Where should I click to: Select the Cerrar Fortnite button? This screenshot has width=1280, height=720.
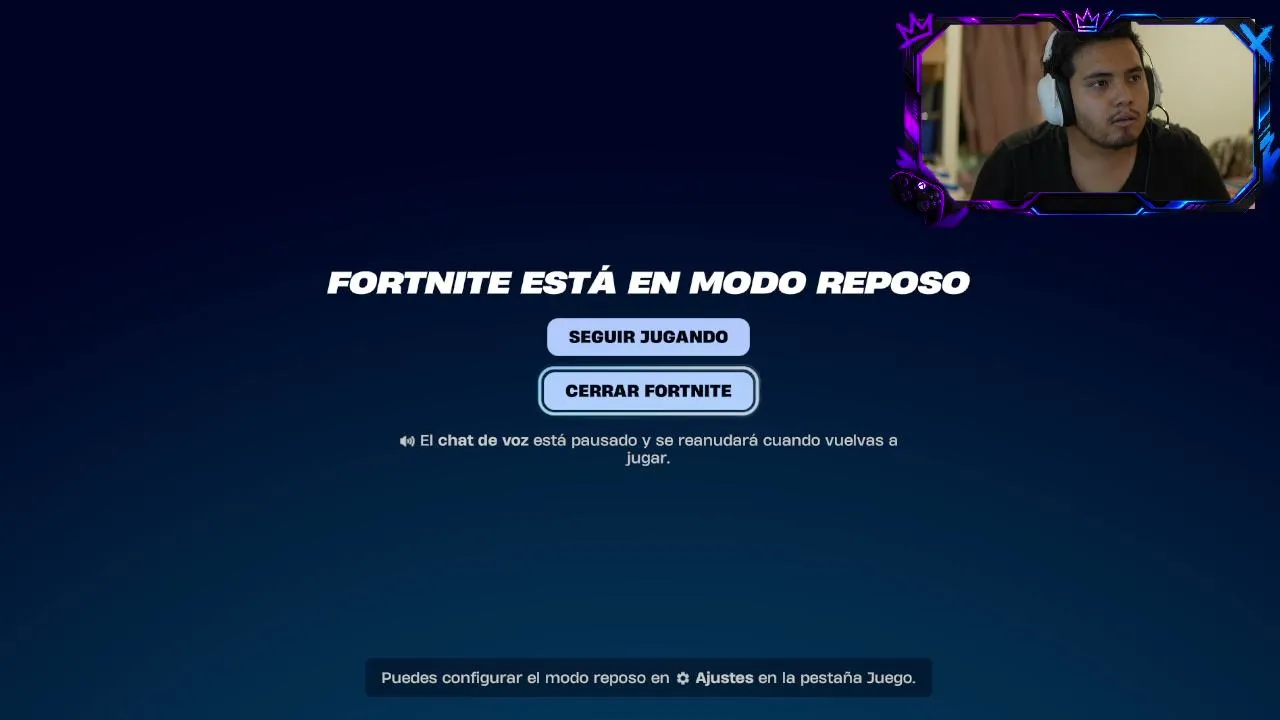648,391
